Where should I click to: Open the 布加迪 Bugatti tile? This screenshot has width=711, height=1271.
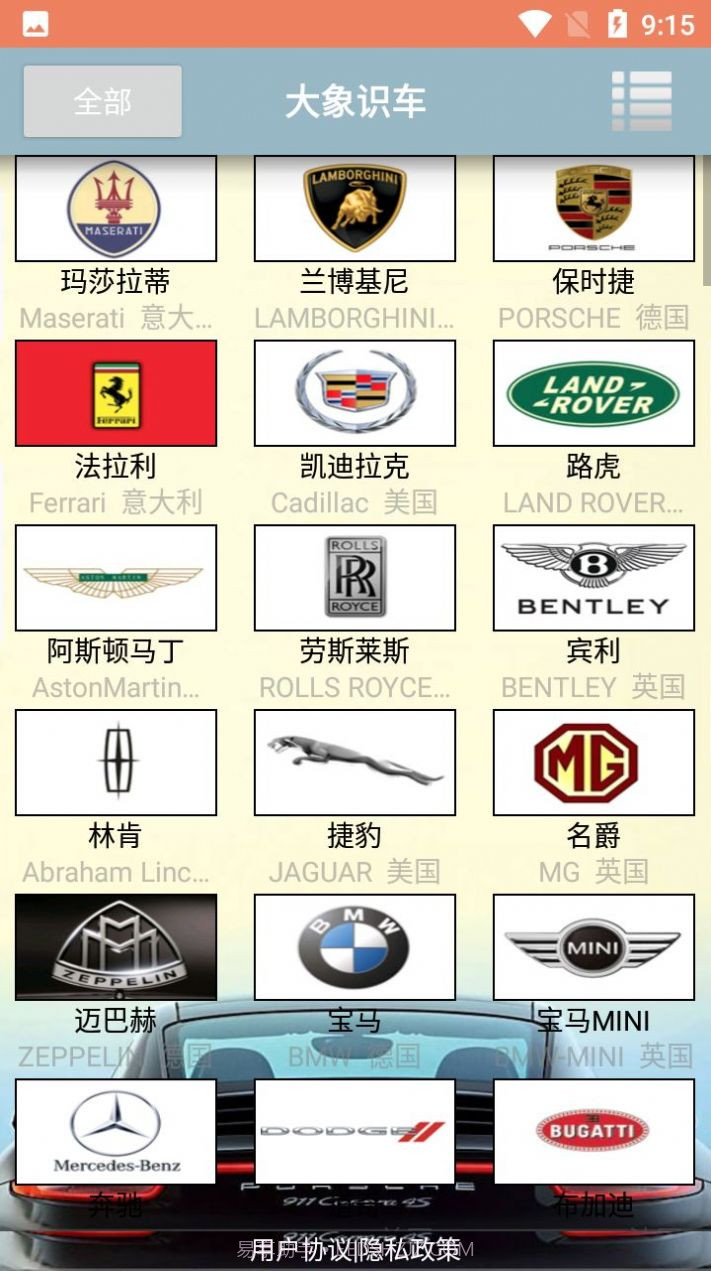[593, 1131]
